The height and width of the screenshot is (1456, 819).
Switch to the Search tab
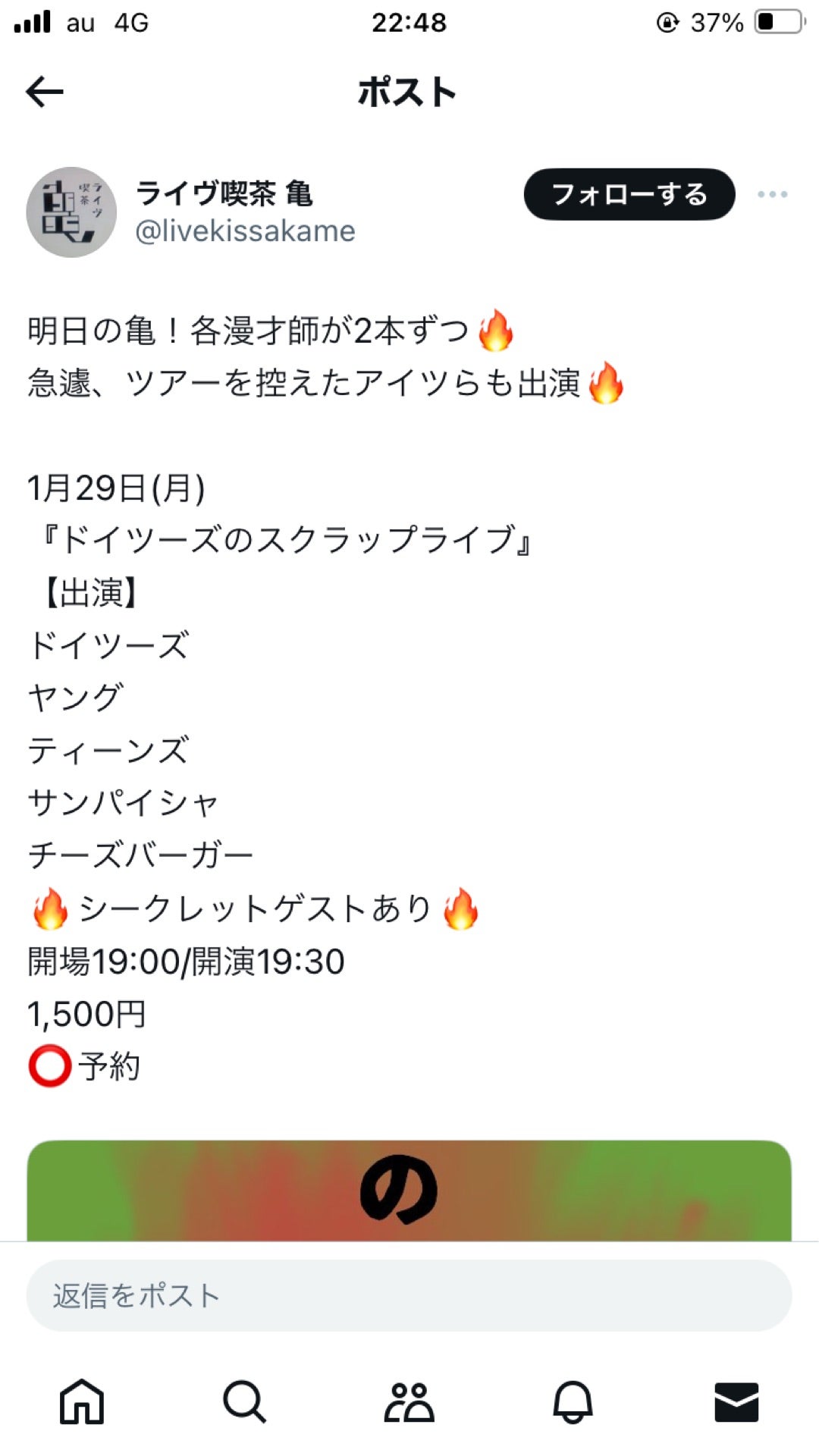pyautogui.click(x=245, y=1401)
